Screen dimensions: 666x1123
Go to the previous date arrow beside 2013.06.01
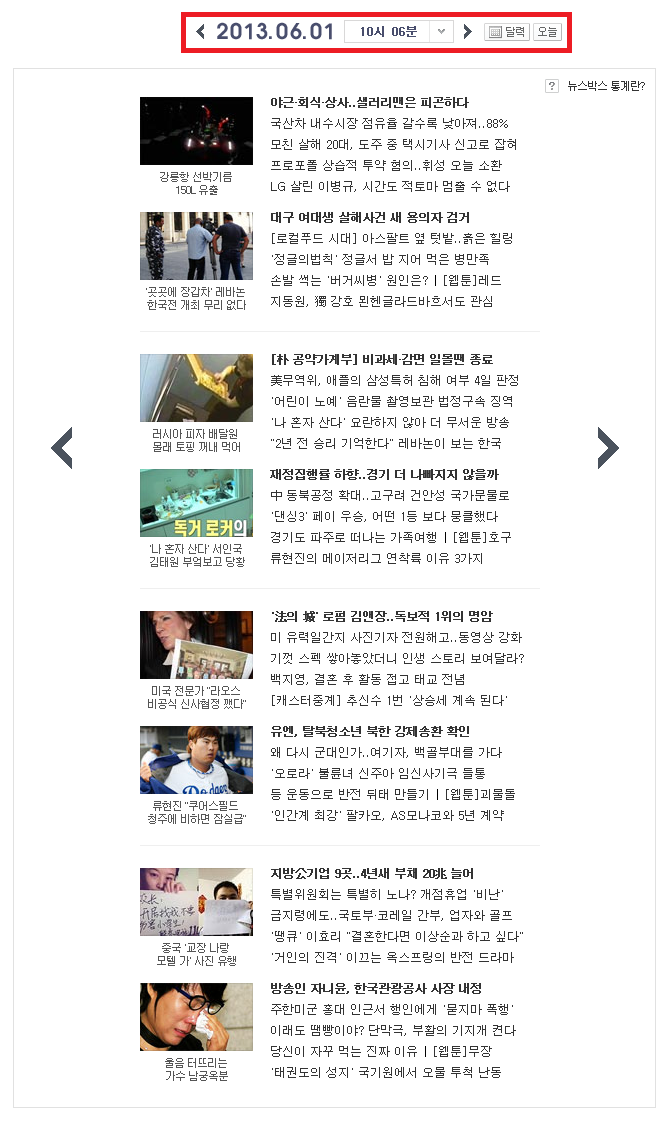(201, 32)
